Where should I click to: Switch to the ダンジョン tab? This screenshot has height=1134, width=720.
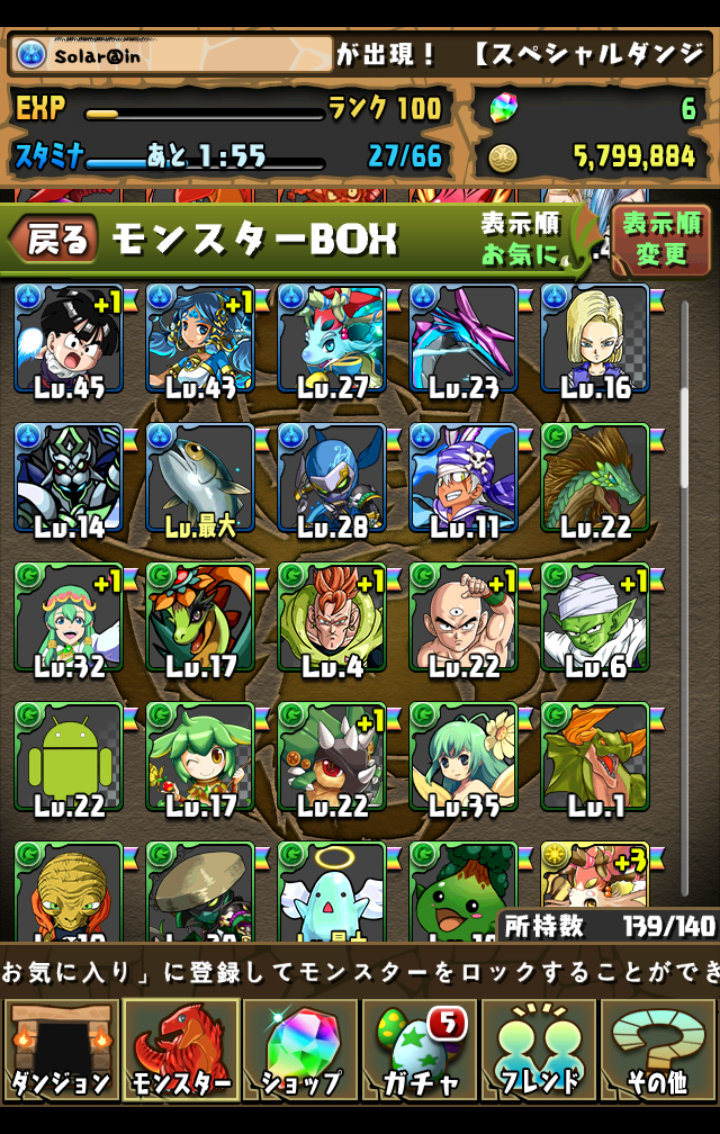(x=61, y=1050)
